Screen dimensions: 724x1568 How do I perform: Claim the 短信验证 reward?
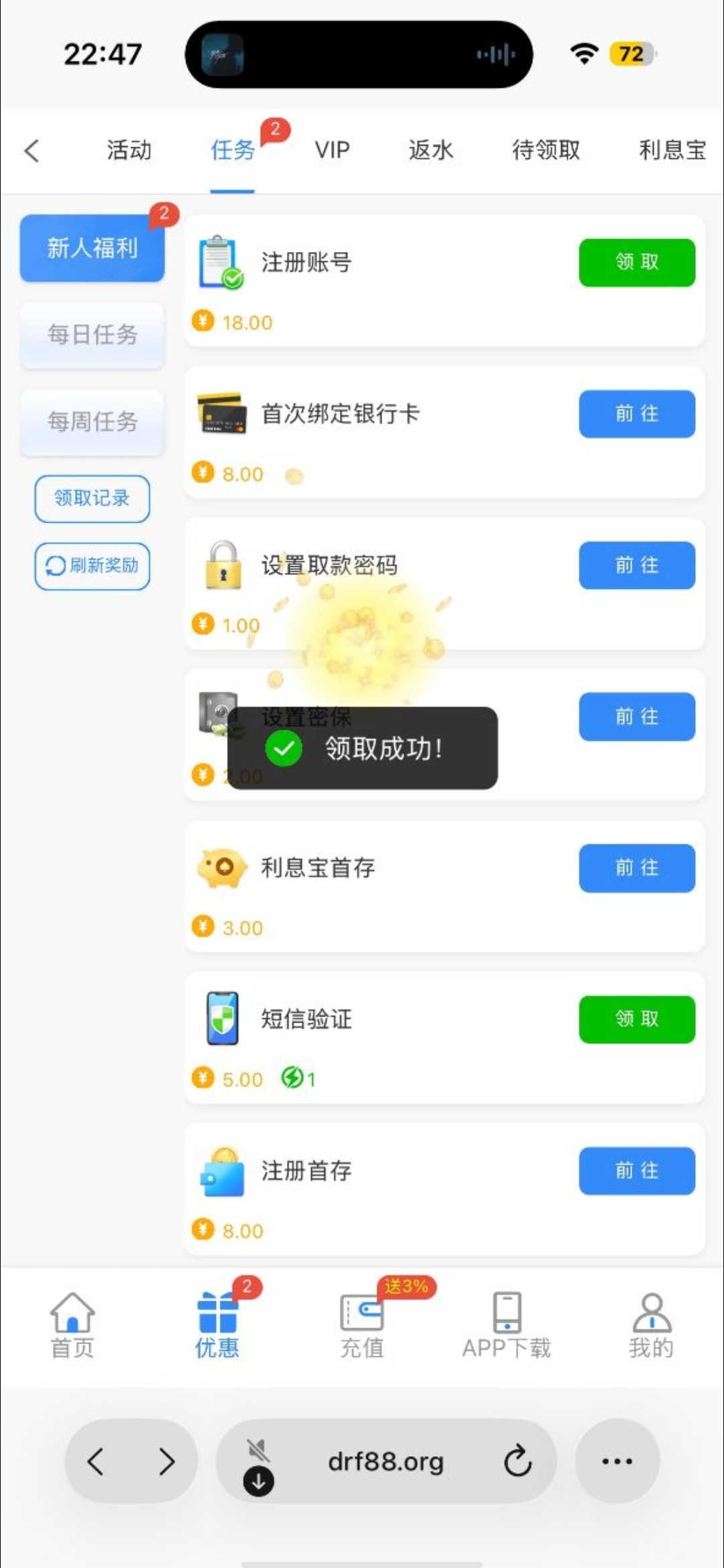[636, 1020]
